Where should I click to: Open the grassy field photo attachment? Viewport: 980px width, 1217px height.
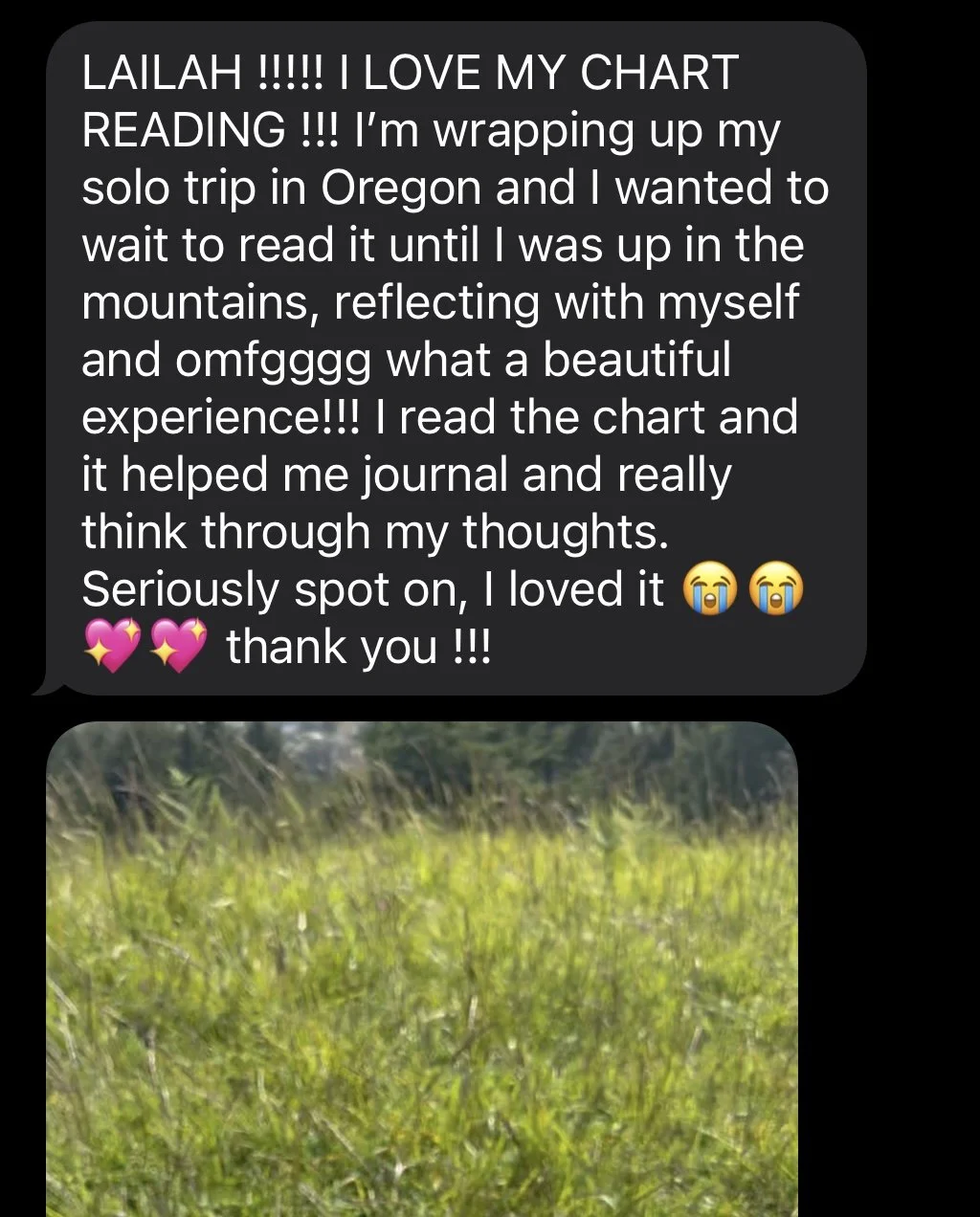click(x=421, y=966)
